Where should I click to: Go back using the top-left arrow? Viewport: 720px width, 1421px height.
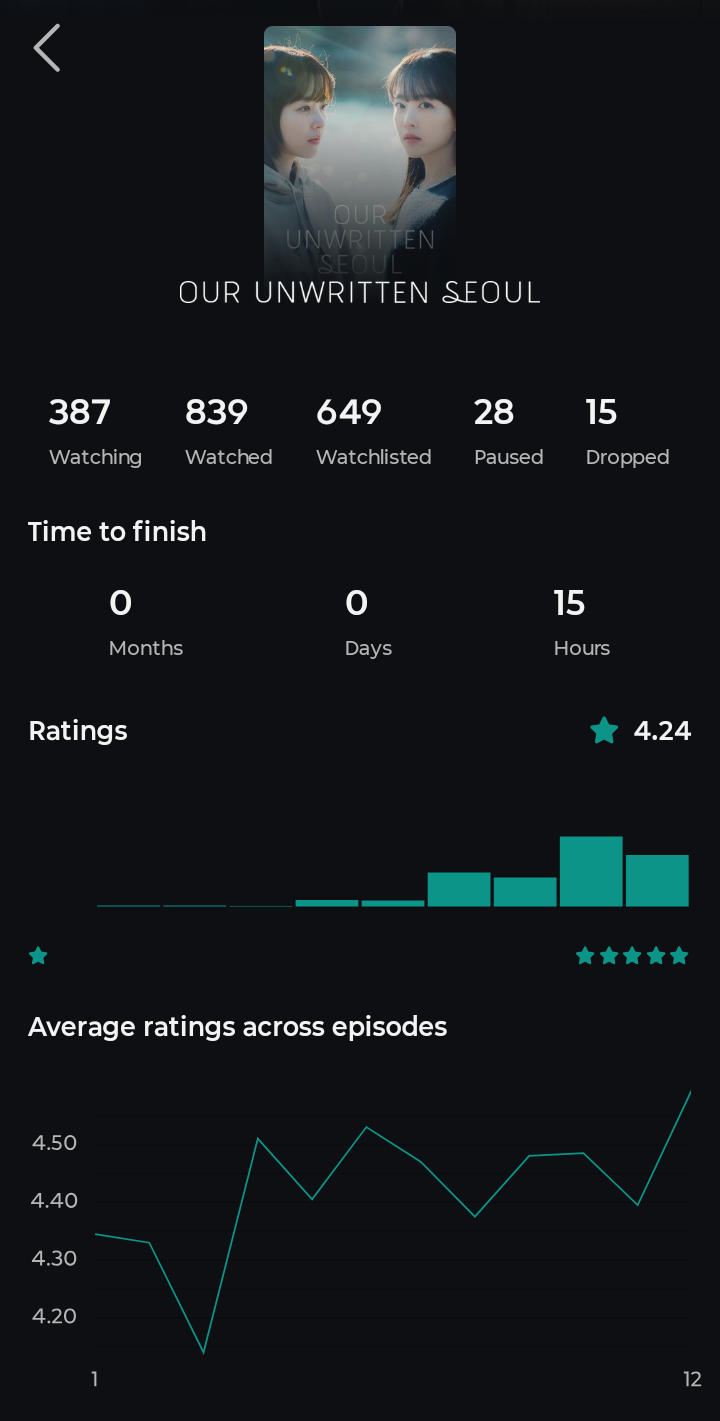click(x=47, y=48)
